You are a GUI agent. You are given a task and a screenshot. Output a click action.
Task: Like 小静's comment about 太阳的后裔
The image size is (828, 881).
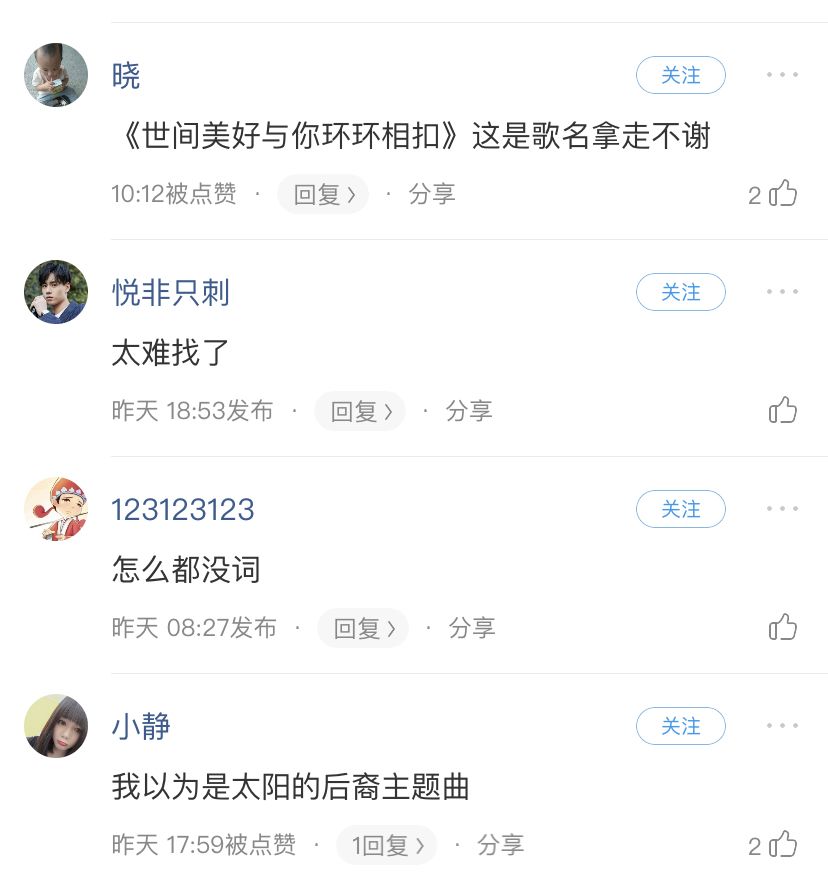783,845
